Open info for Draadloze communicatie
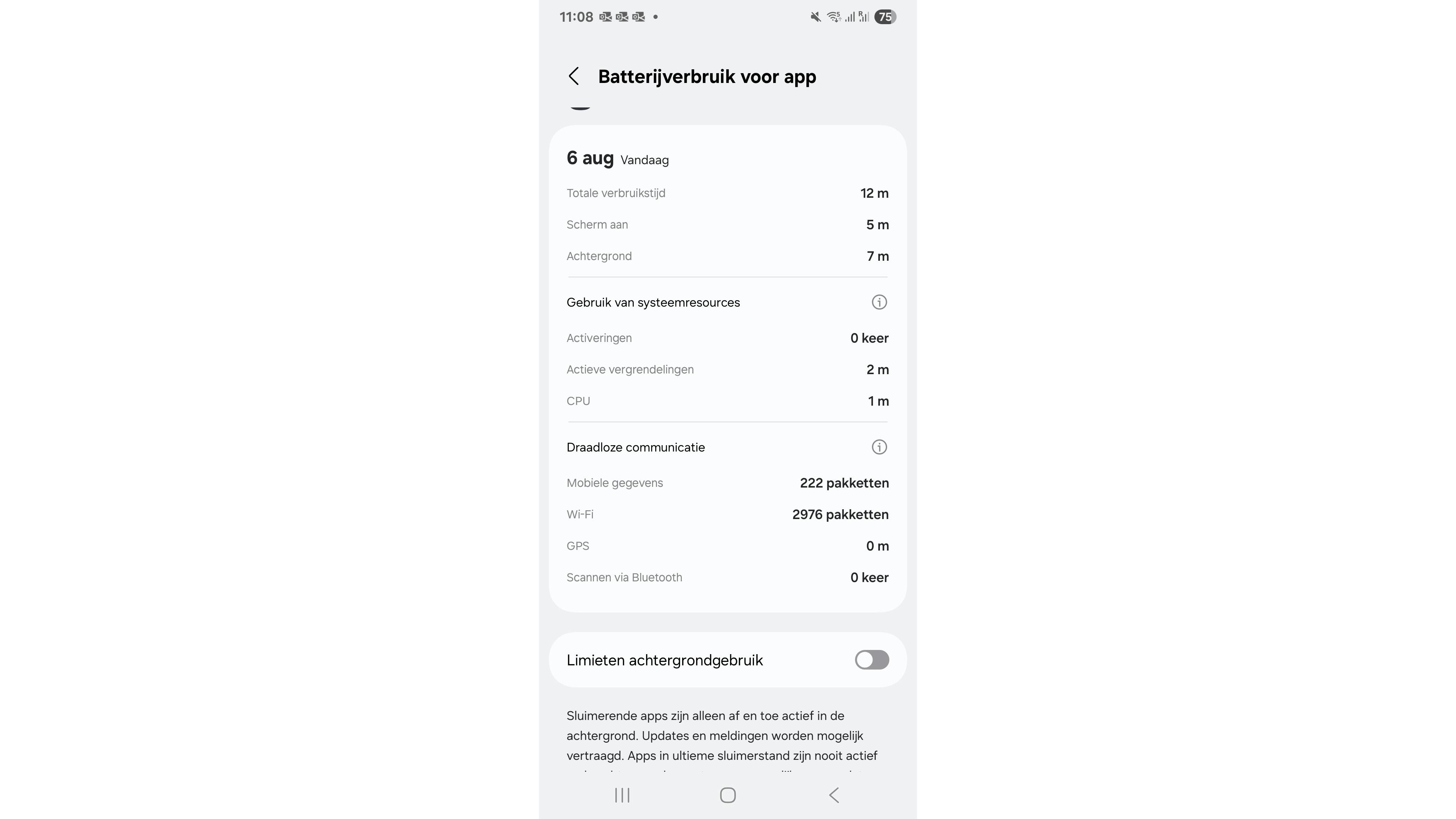The height and width of the screenshot is (819, 1456). pos(879,447)
